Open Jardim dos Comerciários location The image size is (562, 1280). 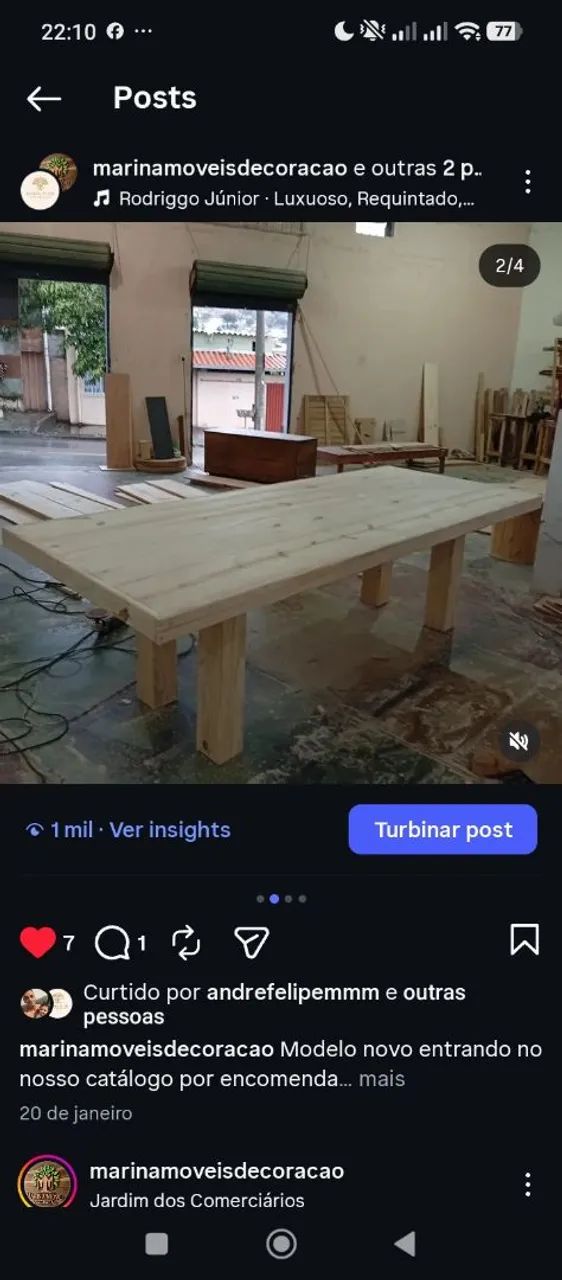pos(197,1200)
